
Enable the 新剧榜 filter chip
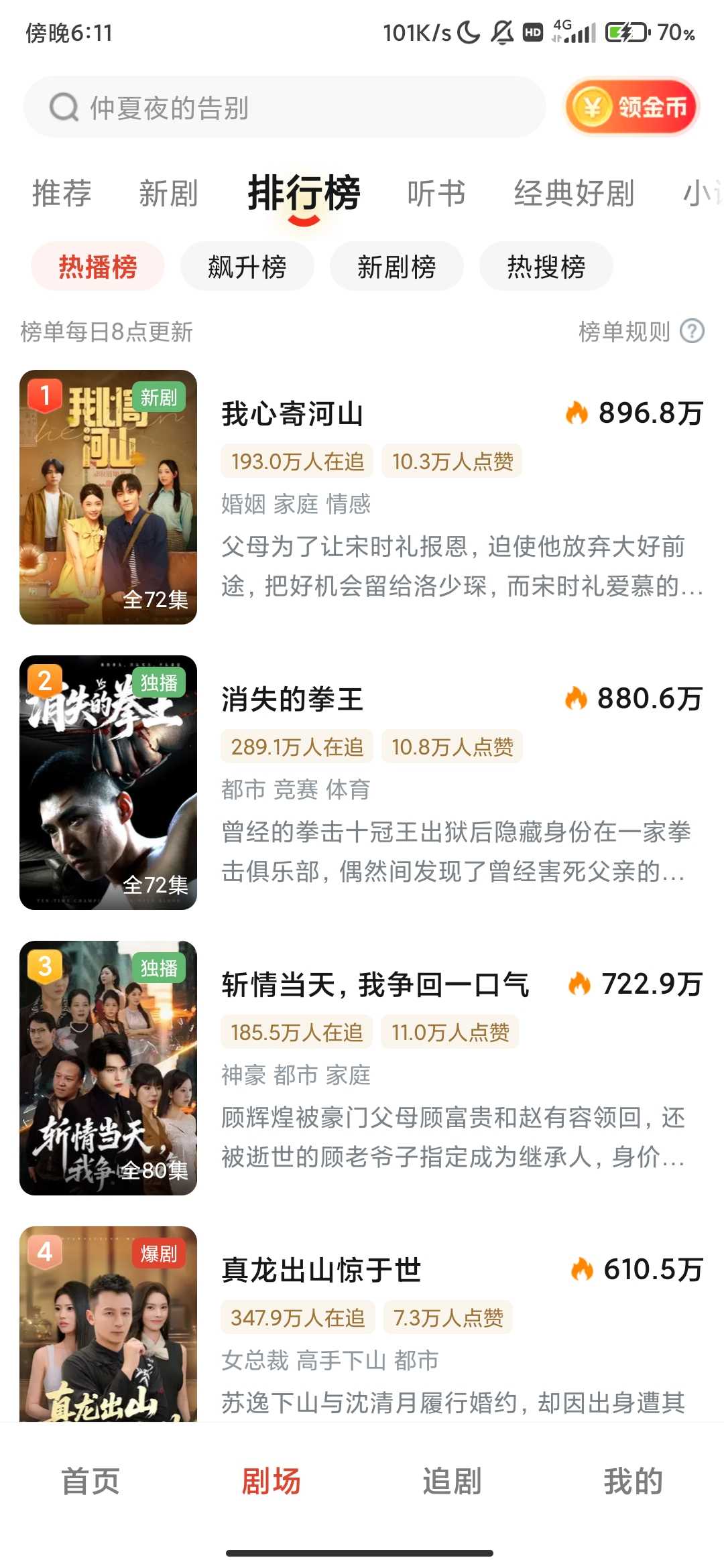click(396, 267)
